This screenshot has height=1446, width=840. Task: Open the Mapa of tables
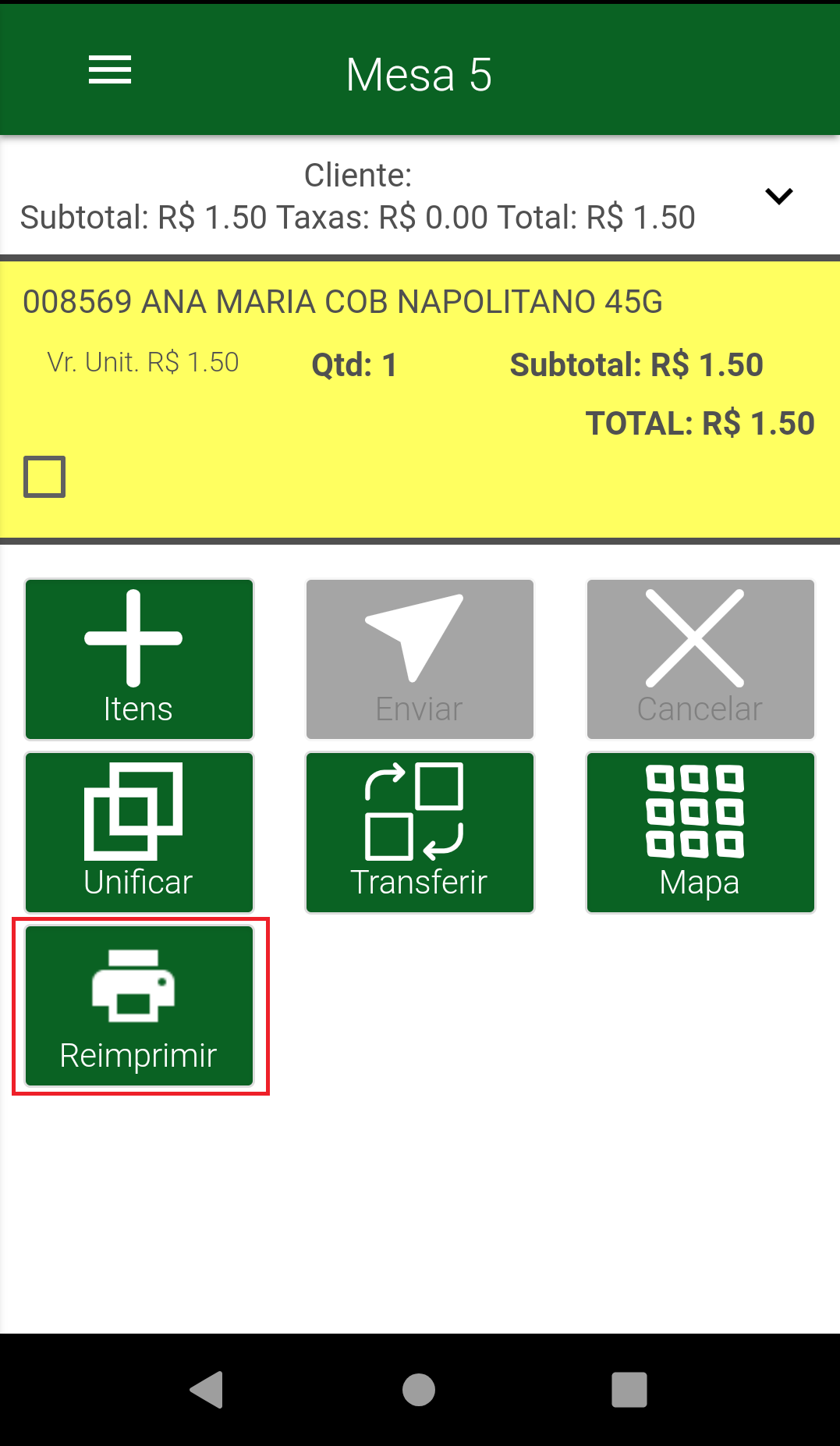point(700,833)
